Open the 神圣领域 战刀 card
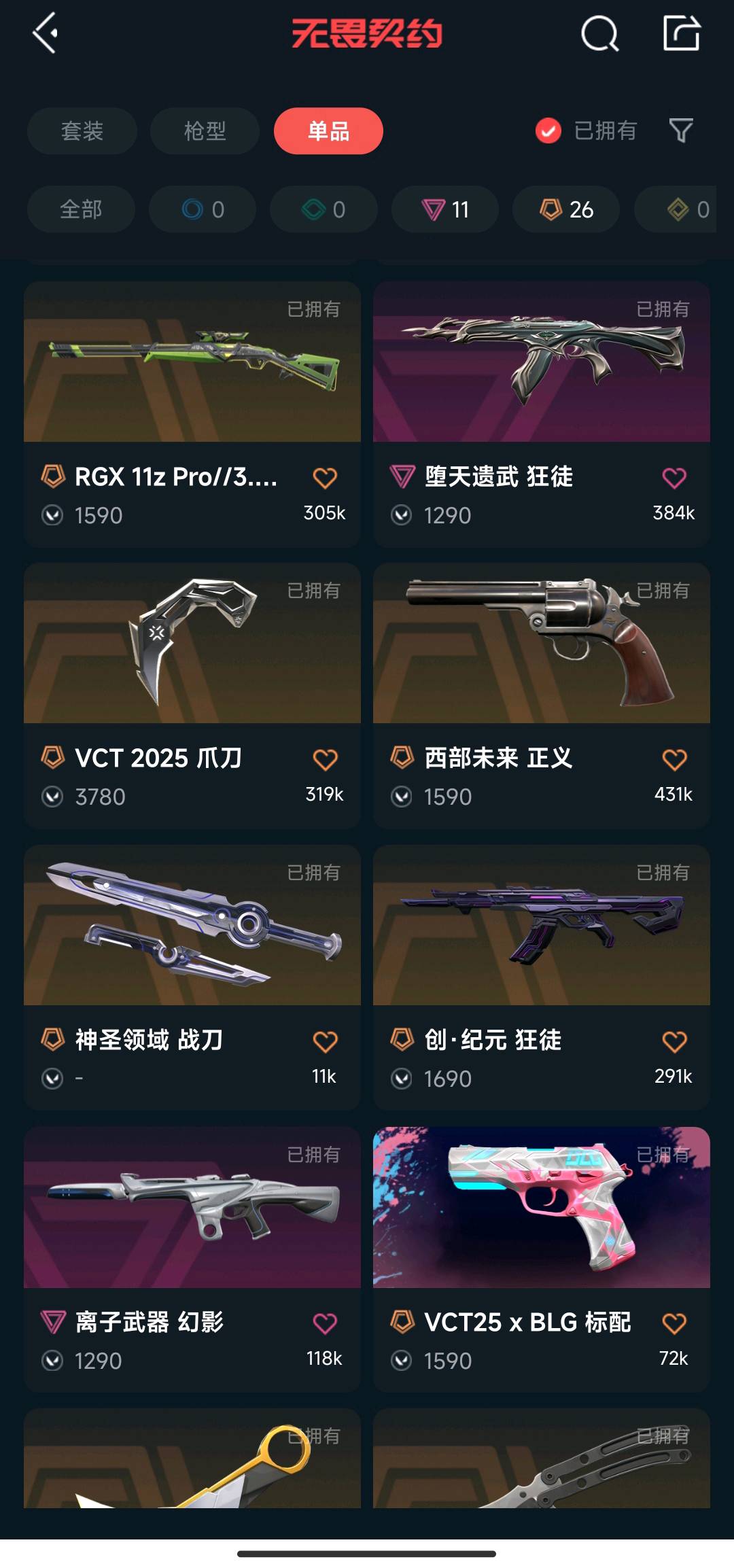Screen dimensions: 734x1568 [192, 945]
